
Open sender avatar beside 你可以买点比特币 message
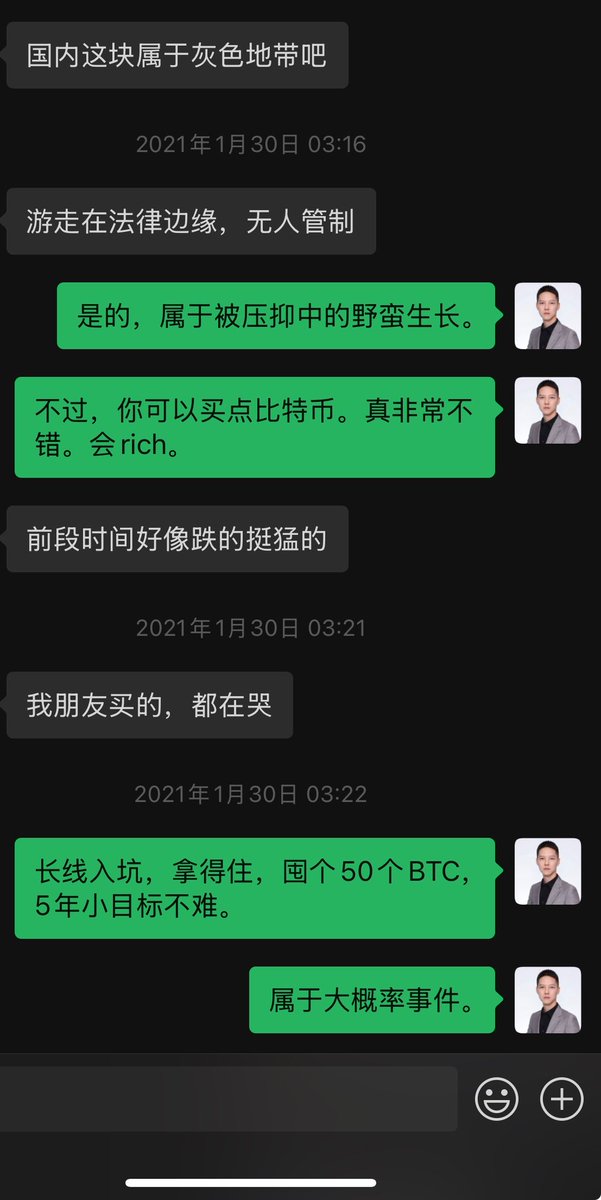(x=547, y=410)
